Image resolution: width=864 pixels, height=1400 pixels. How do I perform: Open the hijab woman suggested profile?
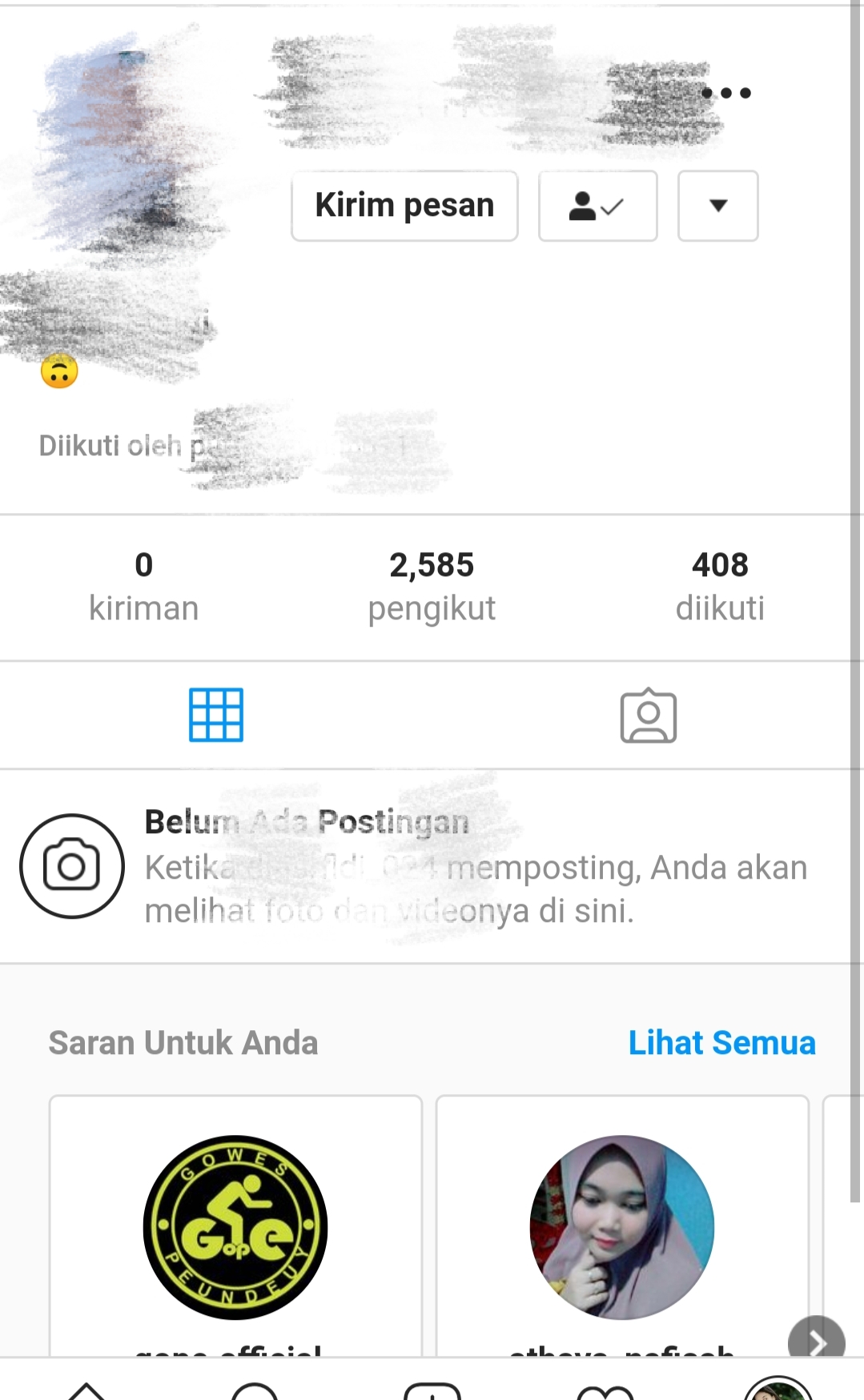pyautogui.click(x=621, y=1226)
